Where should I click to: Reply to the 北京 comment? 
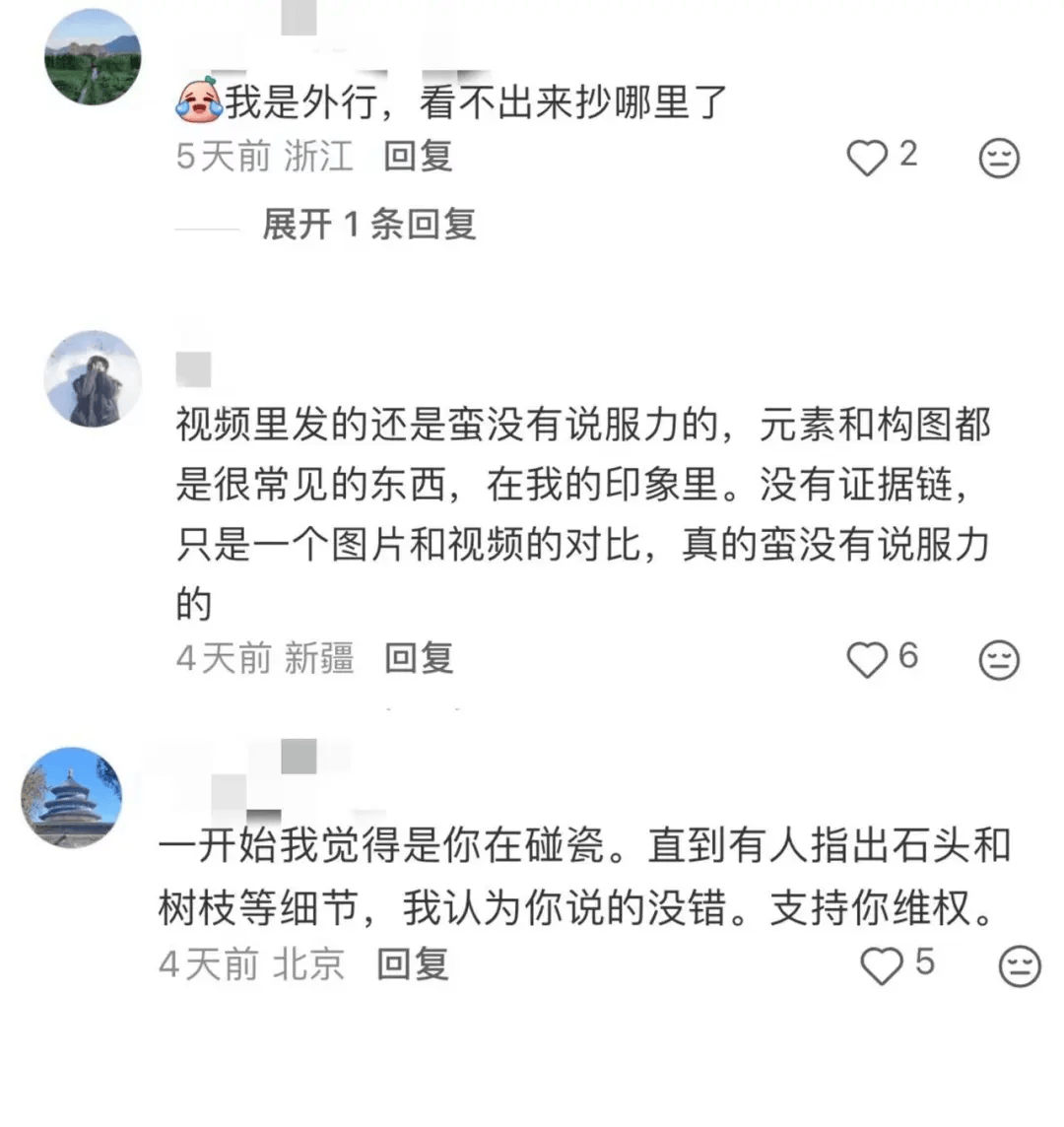click(412, 964)
